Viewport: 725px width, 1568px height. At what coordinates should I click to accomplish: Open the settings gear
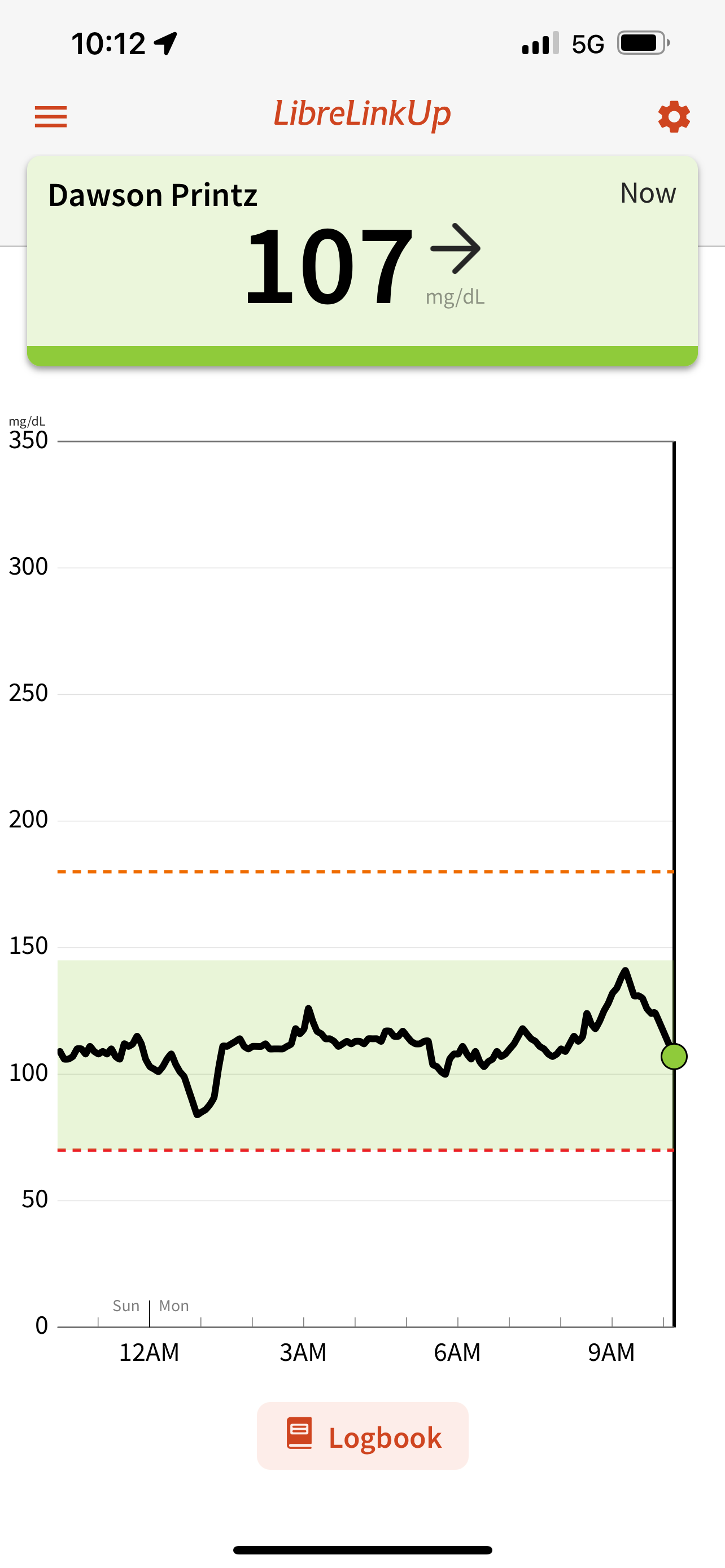coord(673,116)
